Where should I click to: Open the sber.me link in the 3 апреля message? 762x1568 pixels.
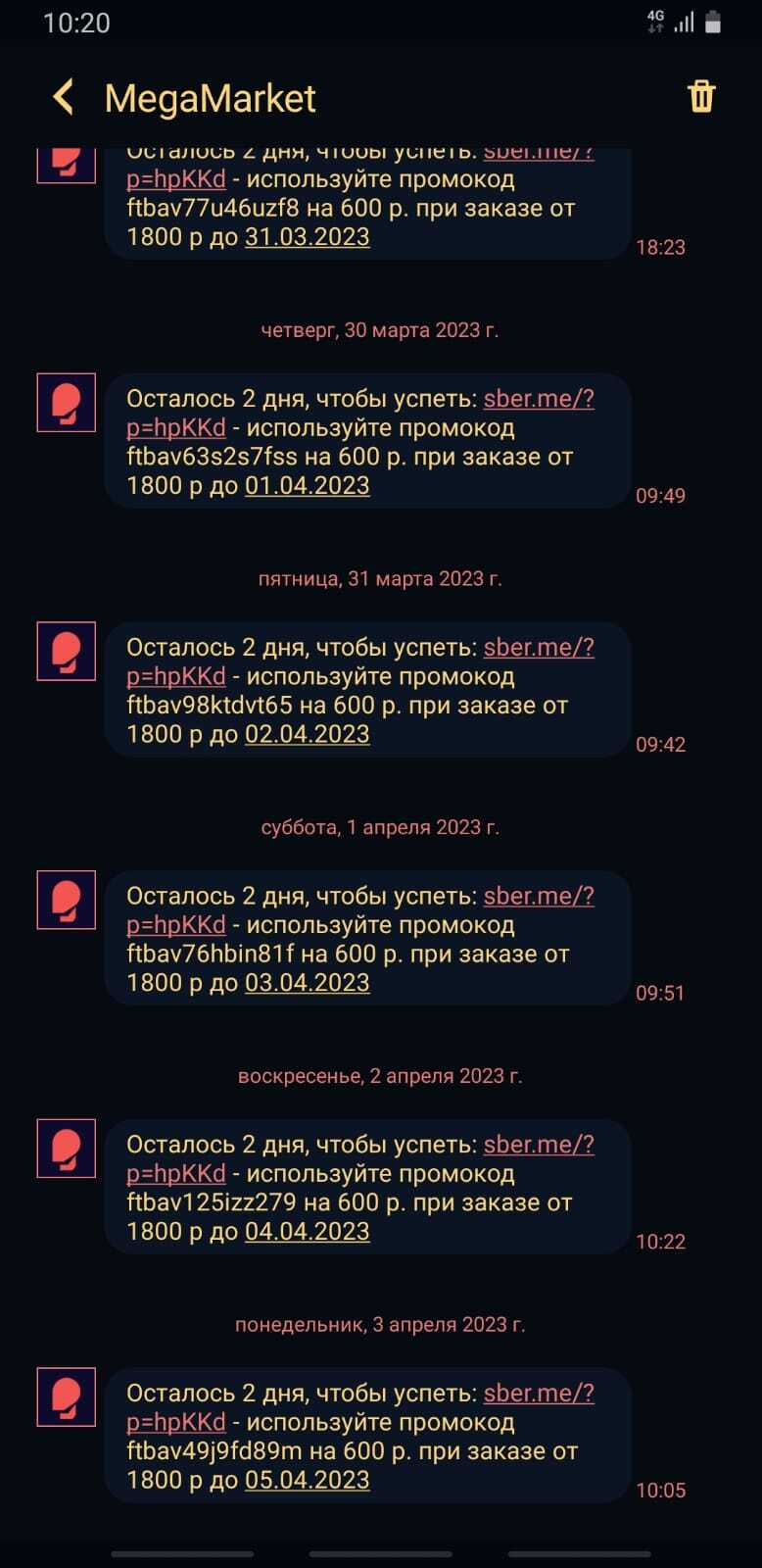pyautogui.click(x=539, y=1394)
